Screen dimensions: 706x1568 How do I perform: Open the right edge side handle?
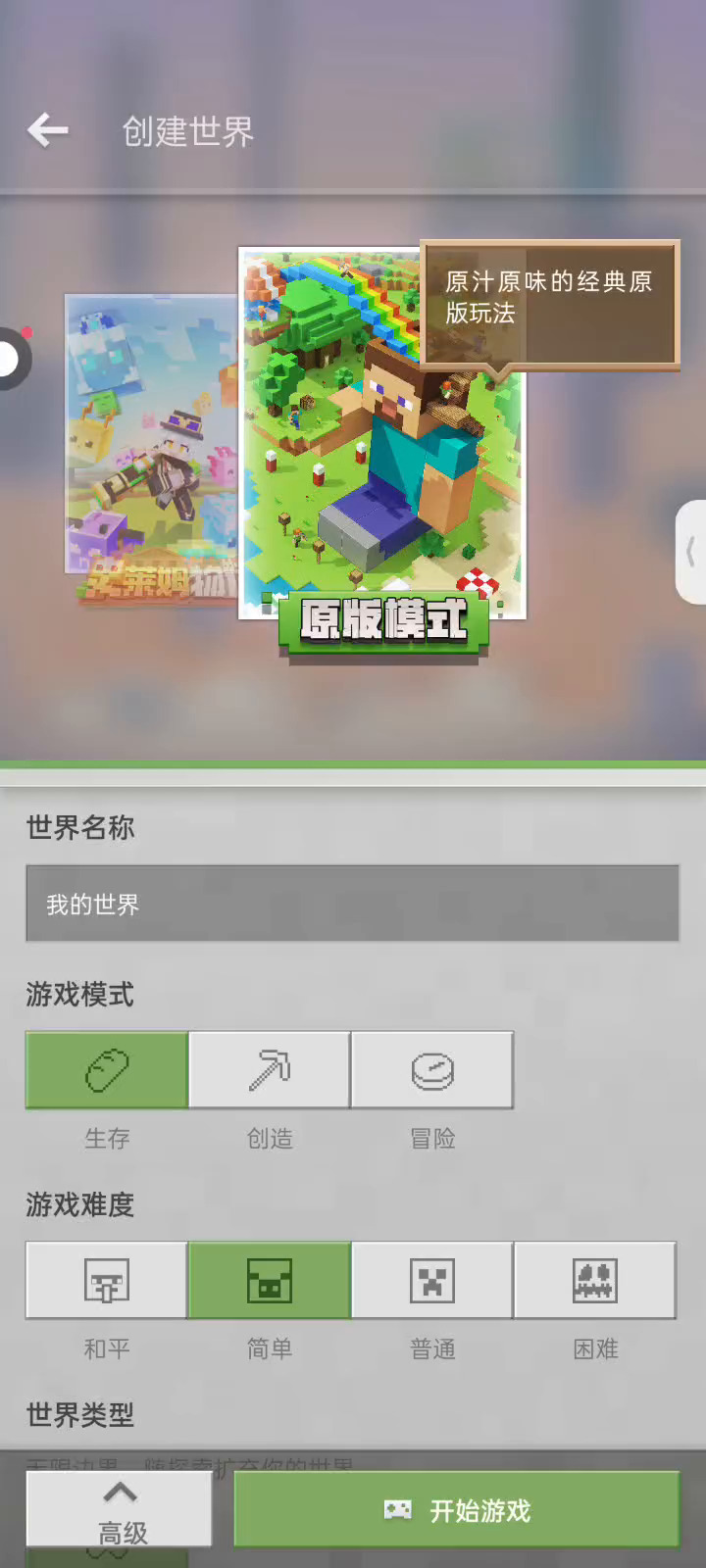(691, 552)
